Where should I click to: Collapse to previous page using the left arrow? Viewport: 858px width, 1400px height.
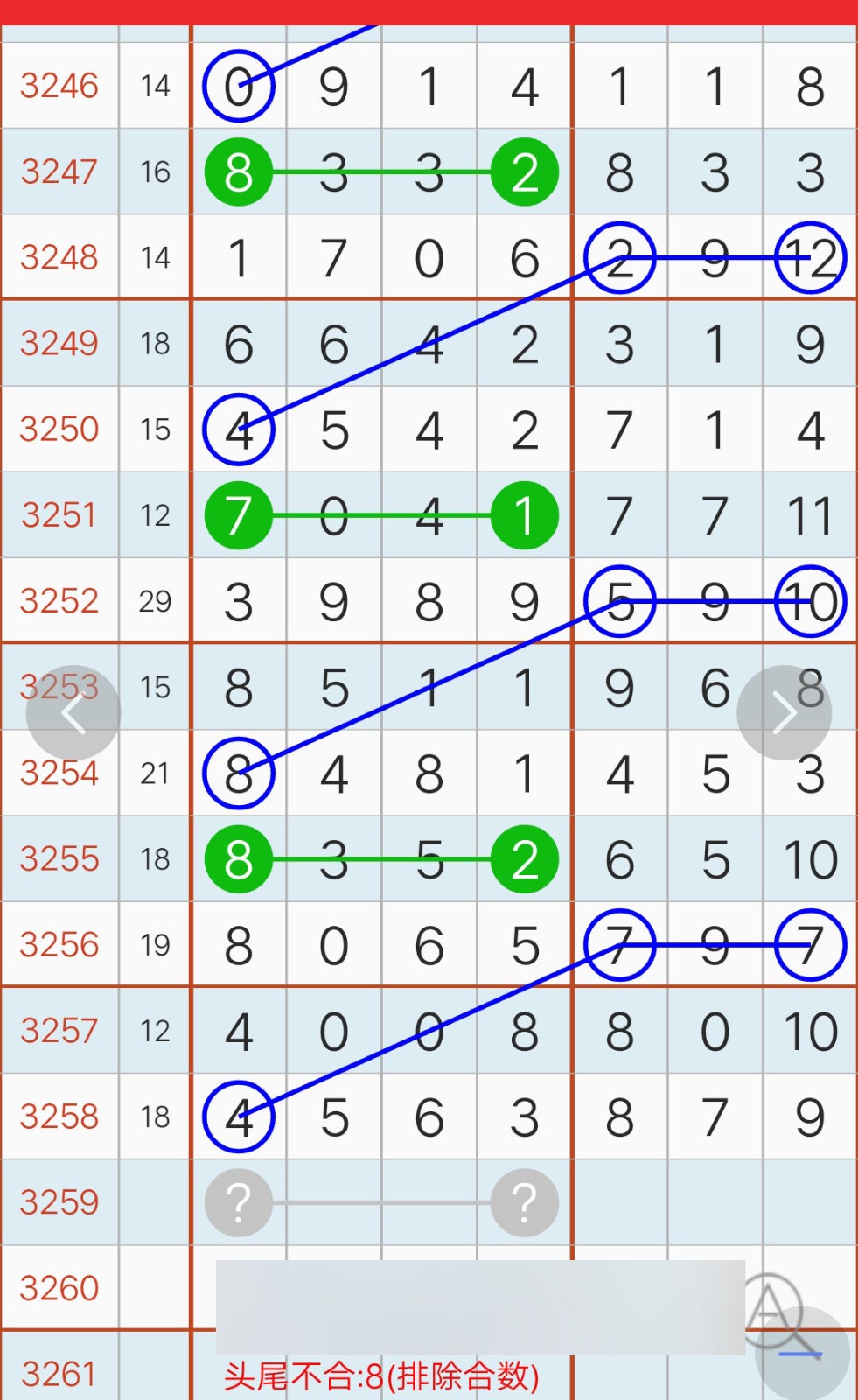(73, 711)
